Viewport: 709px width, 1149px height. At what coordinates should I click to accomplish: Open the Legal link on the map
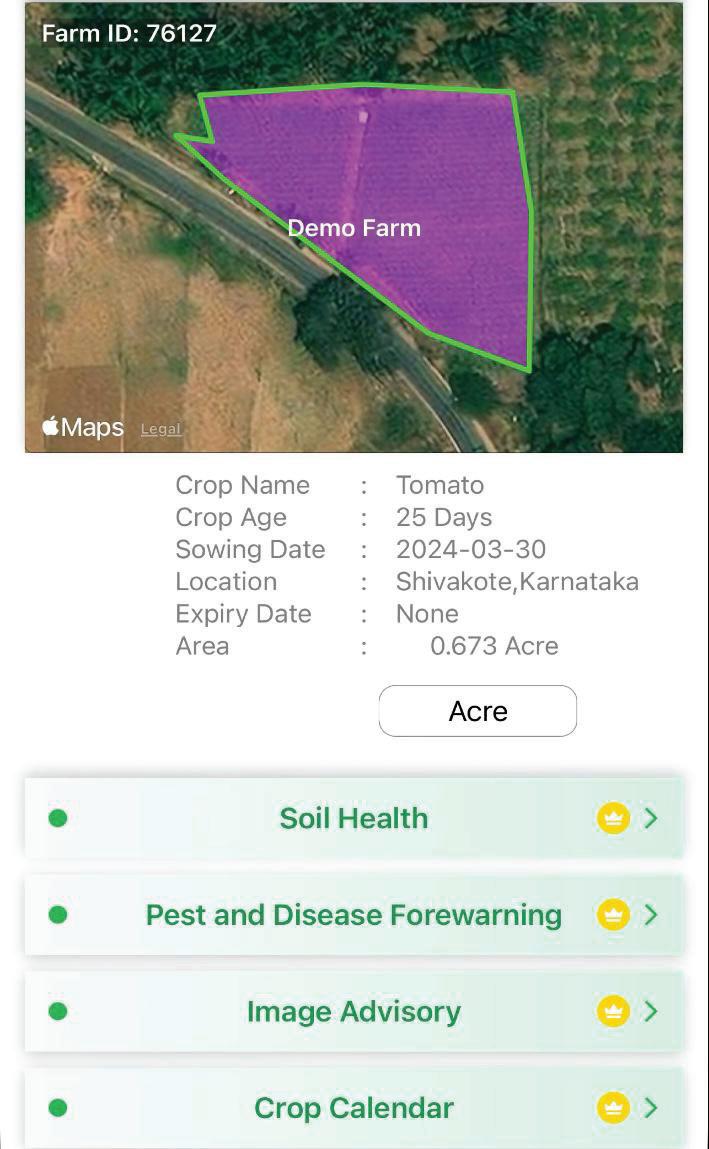(x=160, y=429)
